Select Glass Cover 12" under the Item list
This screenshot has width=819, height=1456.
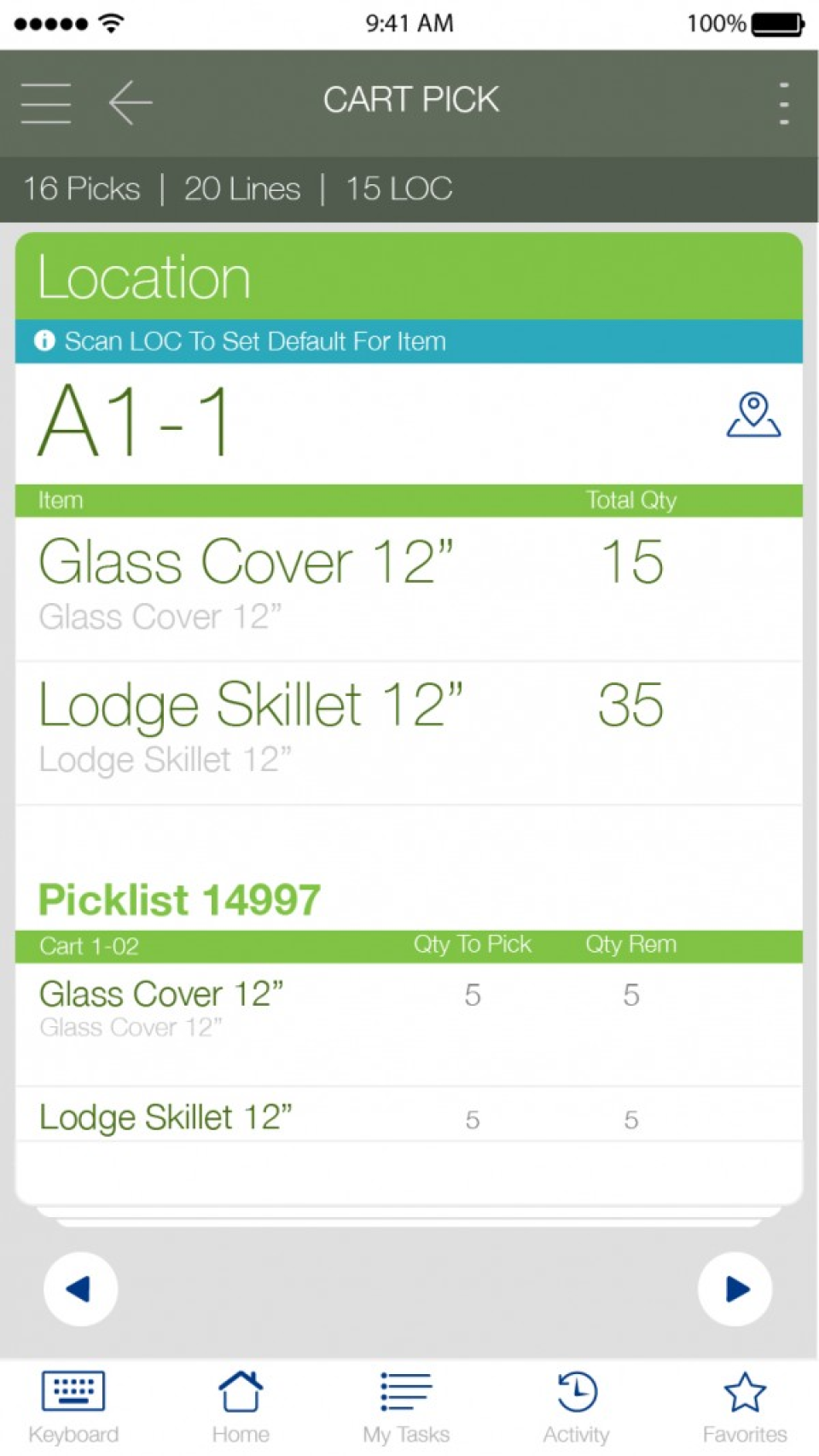247,560
